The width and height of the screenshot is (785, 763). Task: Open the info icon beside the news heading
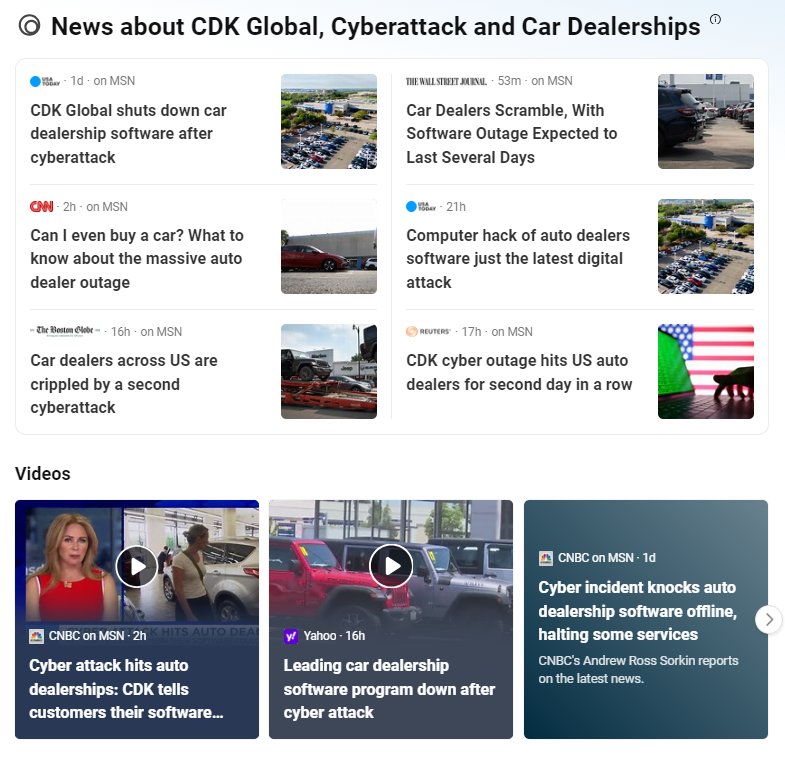coord(715,19)
